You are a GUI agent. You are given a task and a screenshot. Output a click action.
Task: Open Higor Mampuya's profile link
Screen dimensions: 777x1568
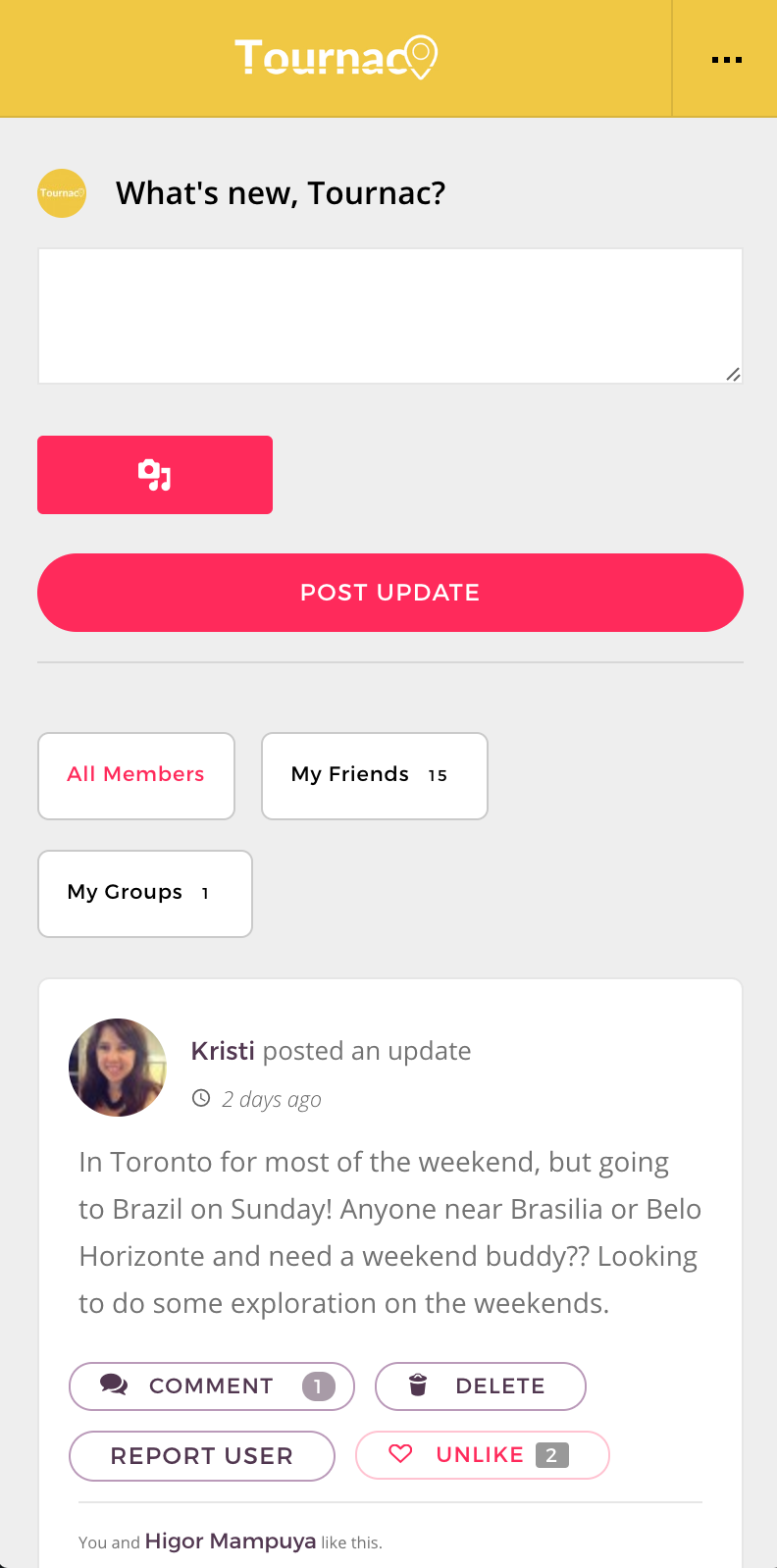point(231,1541)
